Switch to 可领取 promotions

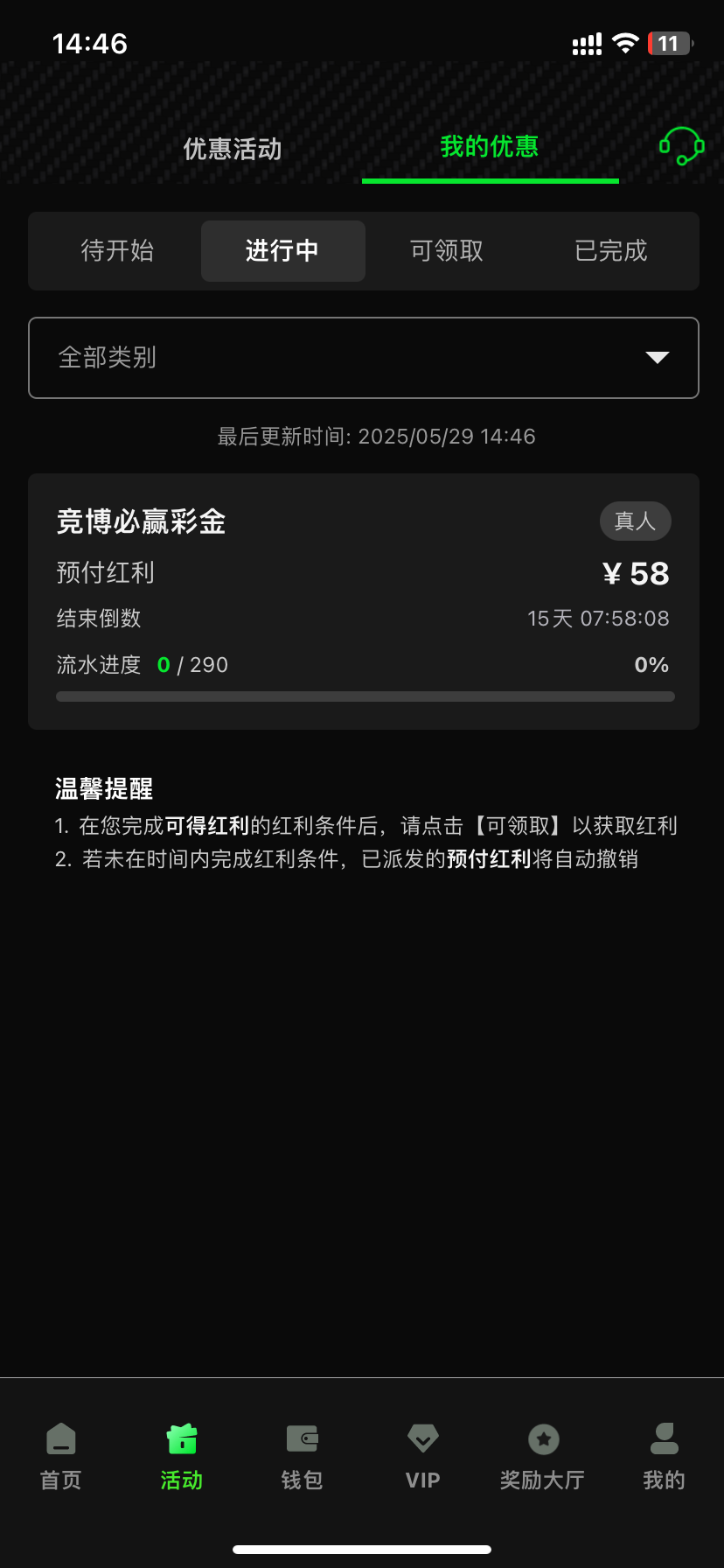(x=447, y=251)
